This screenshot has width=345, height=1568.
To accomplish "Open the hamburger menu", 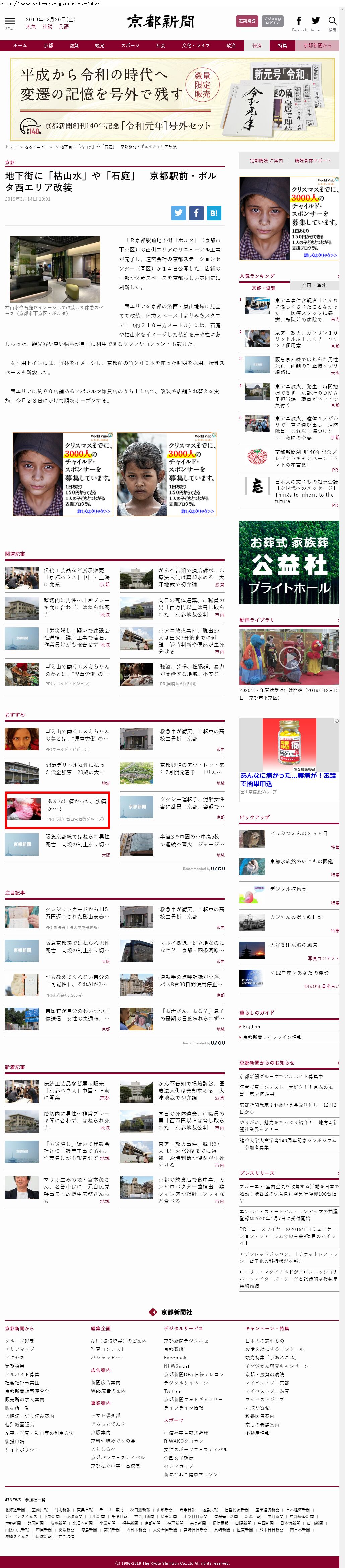I will point(10,21).
